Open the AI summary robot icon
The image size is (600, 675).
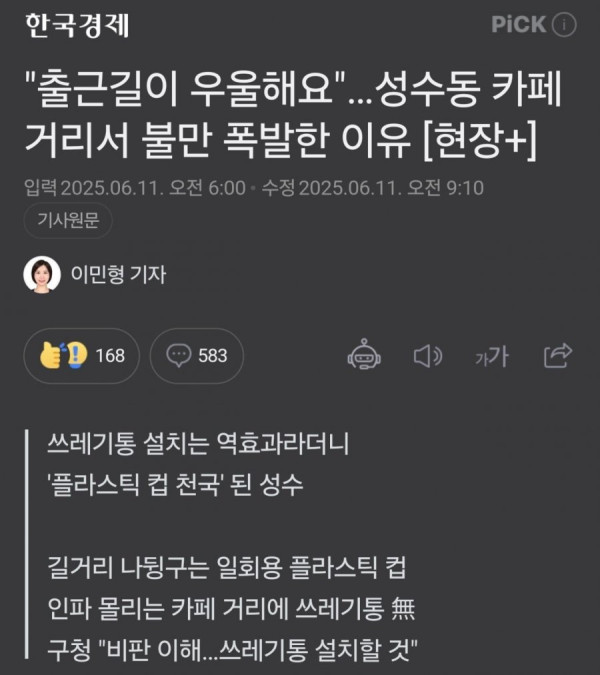pos(365,355)
